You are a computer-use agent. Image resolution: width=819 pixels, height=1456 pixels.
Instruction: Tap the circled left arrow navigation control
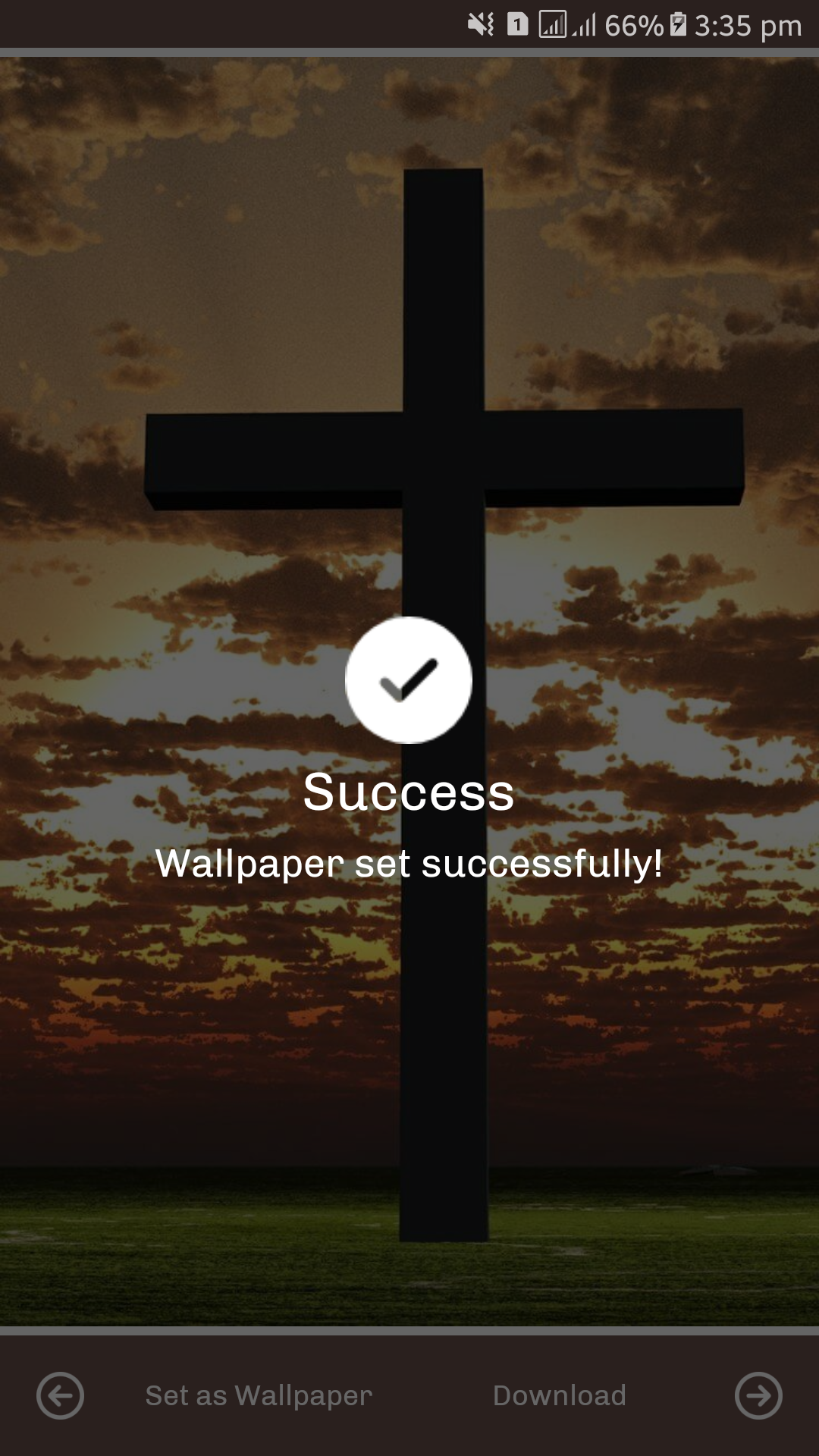(x=61, y=1395)
